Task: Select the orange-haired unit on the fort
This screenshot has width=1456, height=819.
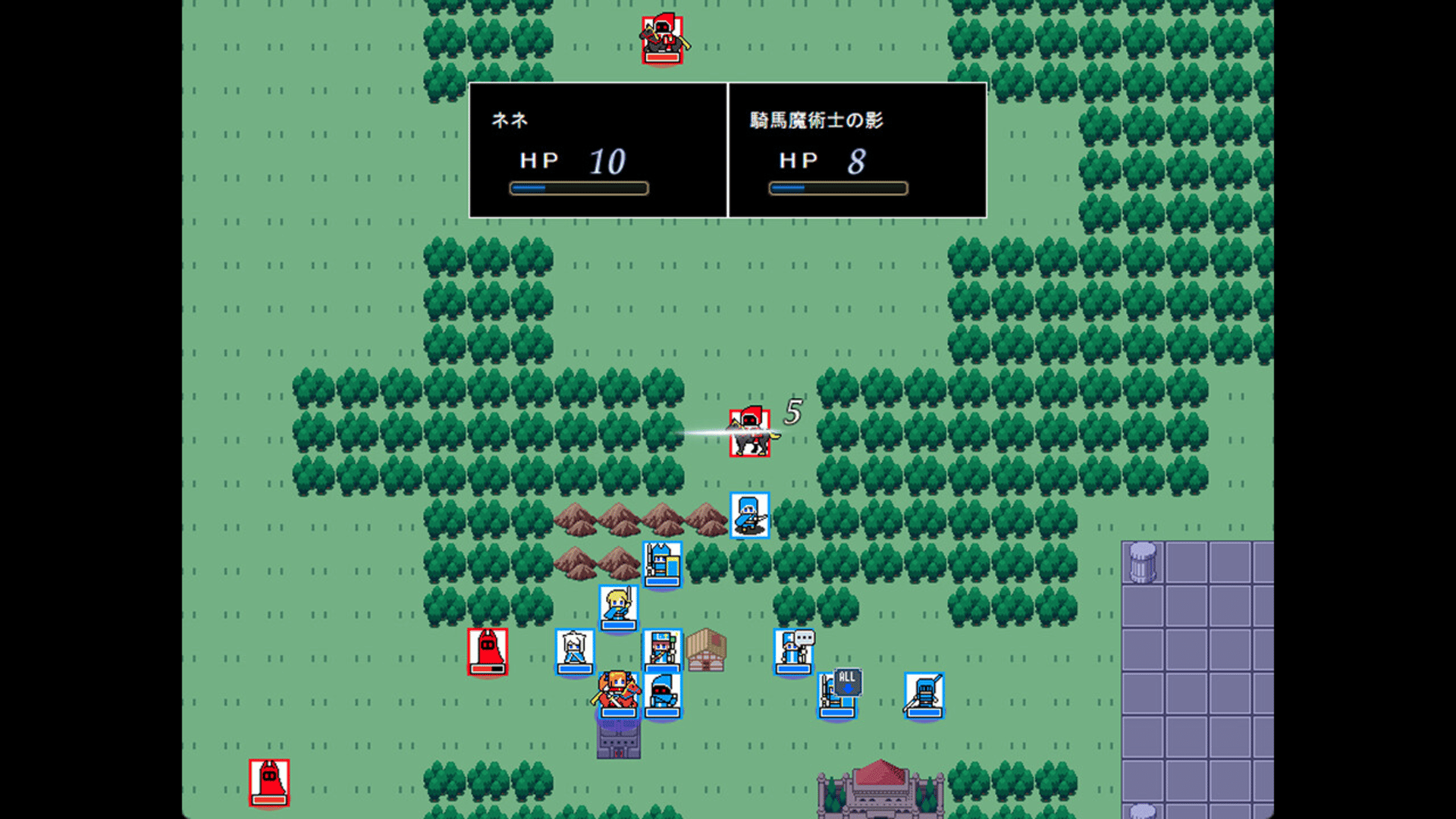Action: click(618, 694)
